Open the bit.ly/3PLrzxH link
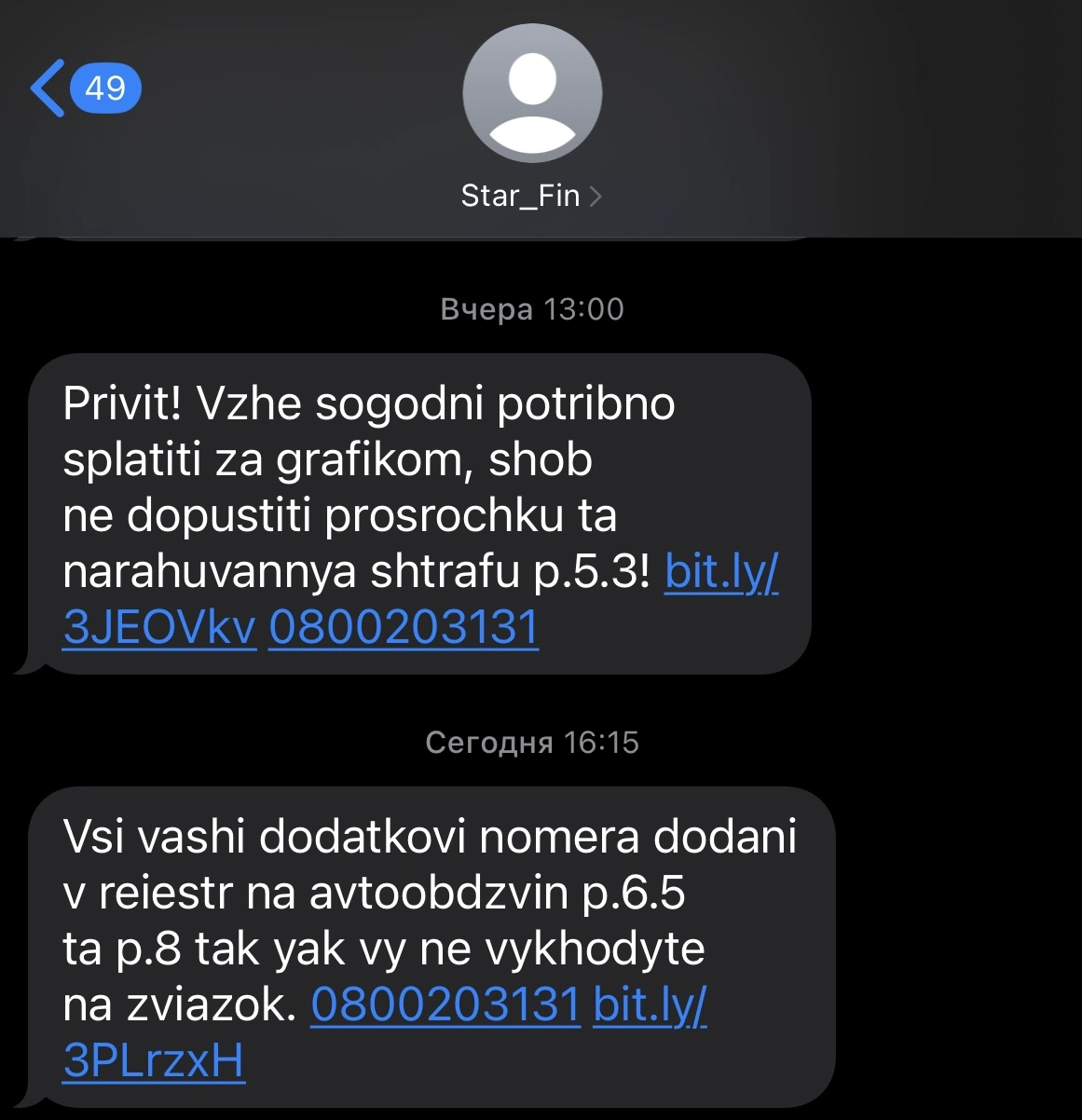 [x=650, y=1005]
